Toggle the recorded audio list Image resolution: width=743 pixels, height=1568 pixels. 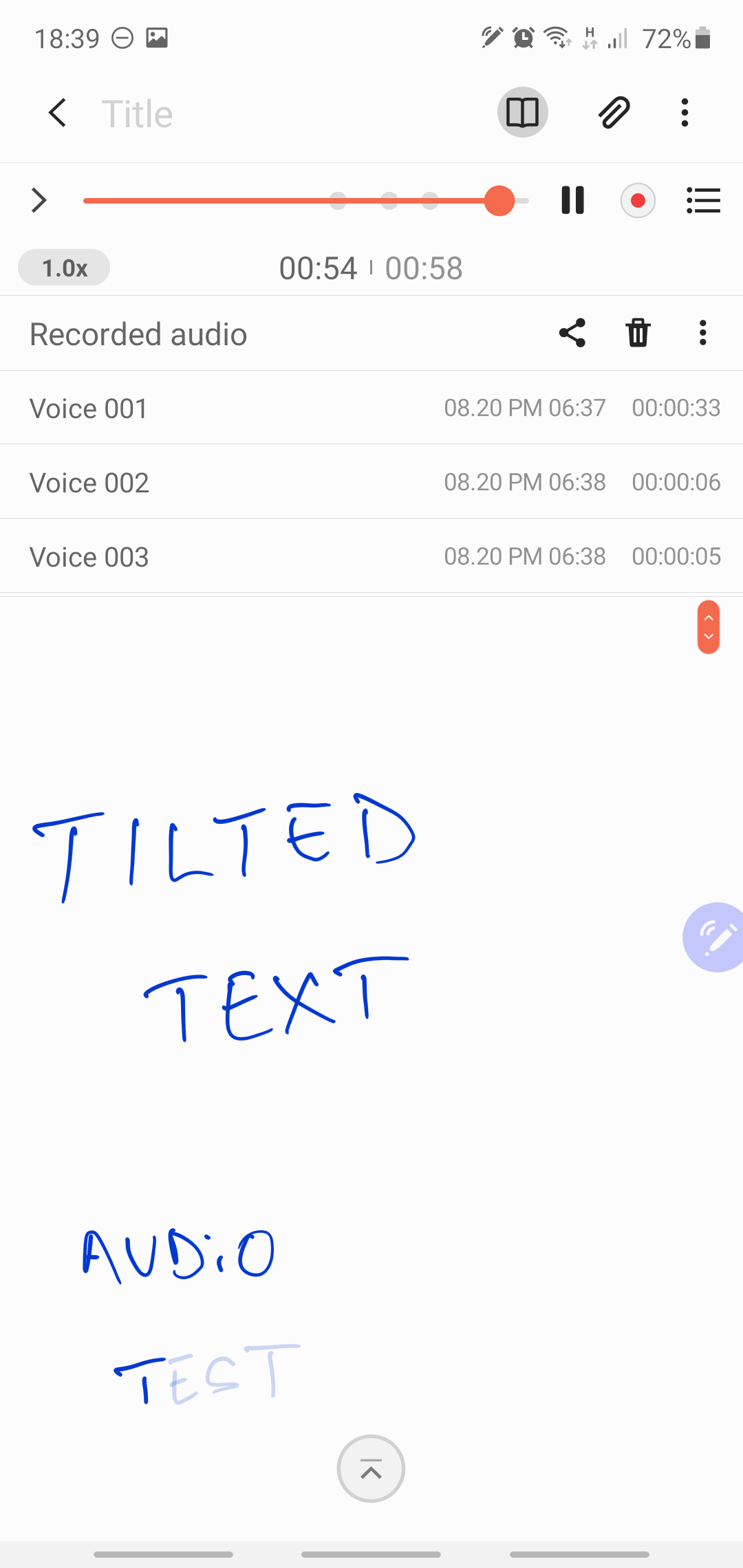coord(703,201)
